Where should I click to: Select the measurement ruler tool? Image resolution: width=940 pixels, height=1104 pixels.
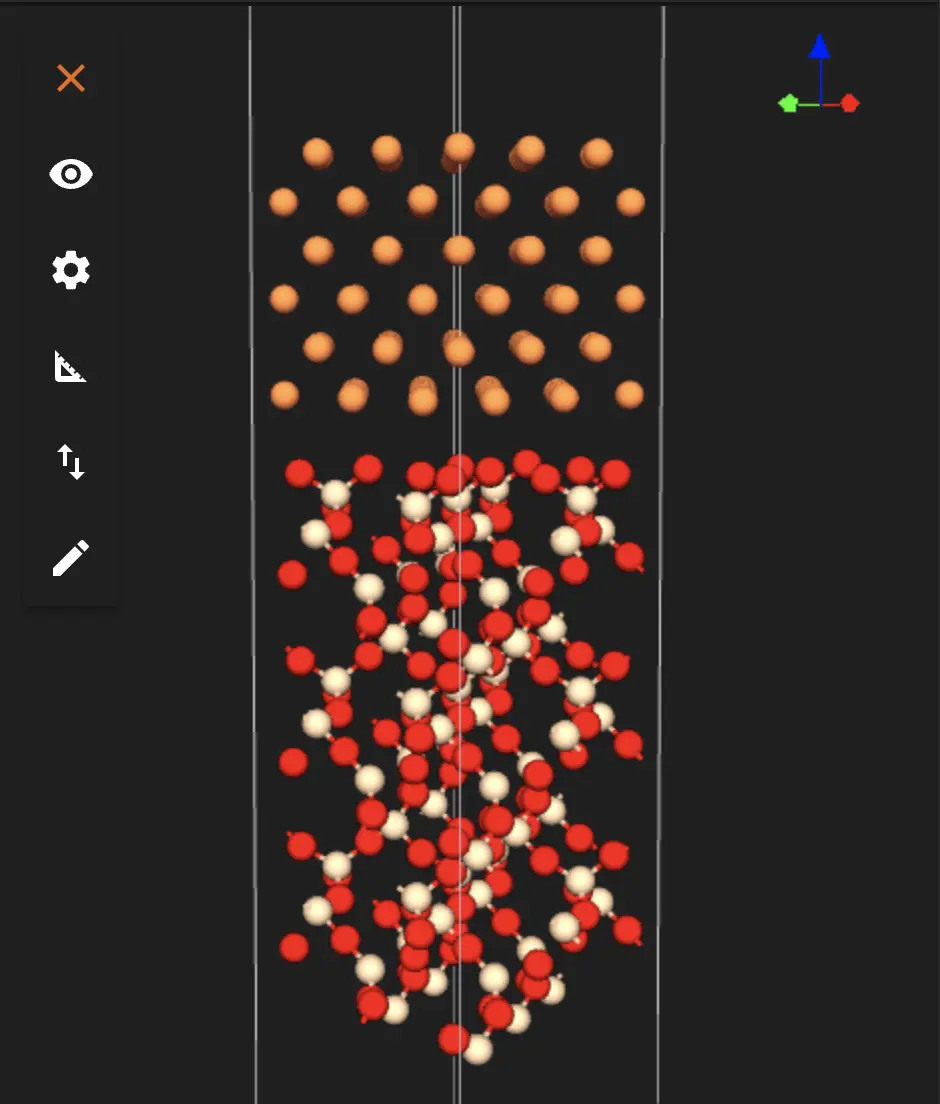pyautogui.click(x=70, y=367)
